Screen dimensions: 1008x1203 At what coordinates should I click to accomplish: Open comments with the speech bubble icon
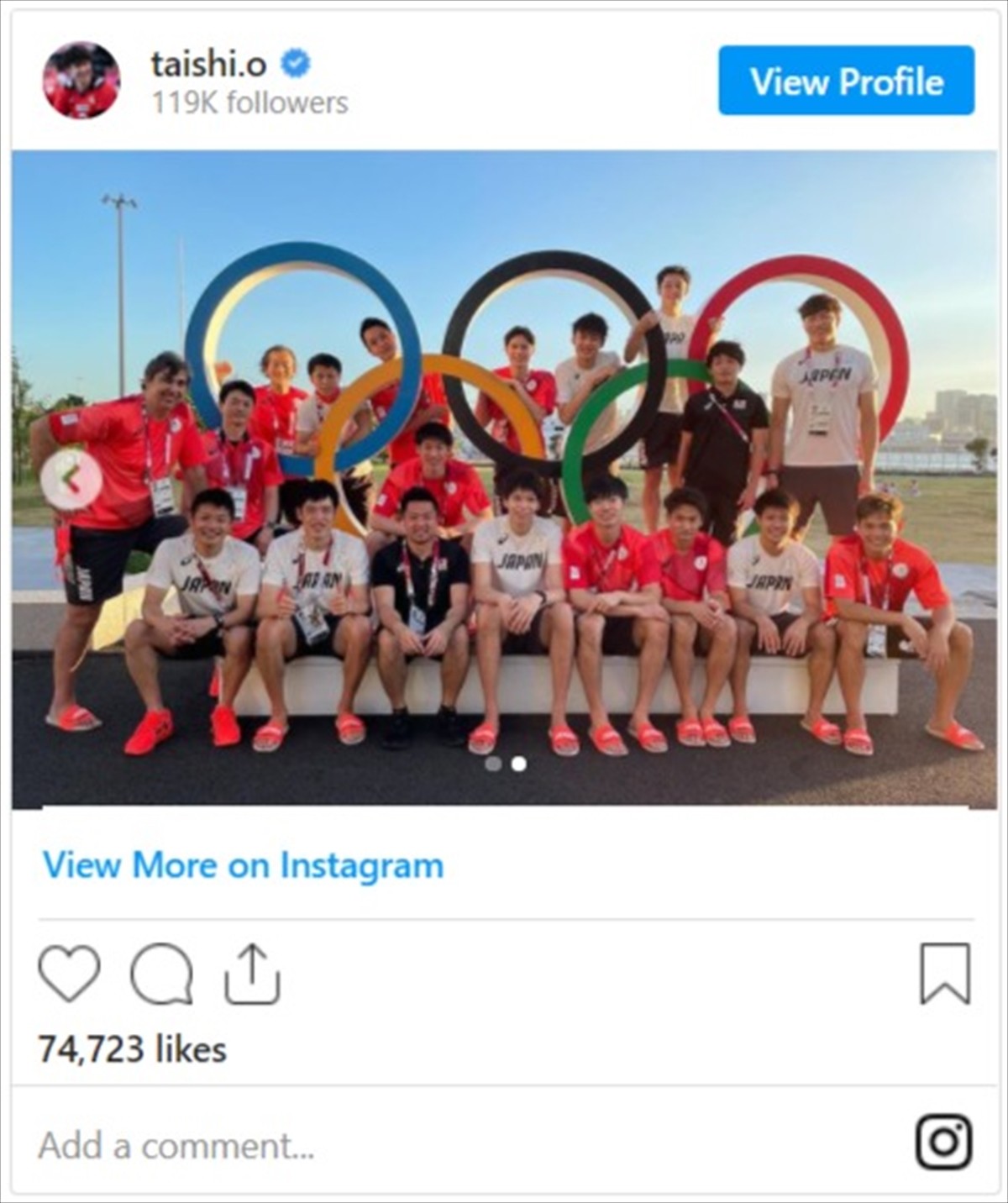[x=161, y=974]
